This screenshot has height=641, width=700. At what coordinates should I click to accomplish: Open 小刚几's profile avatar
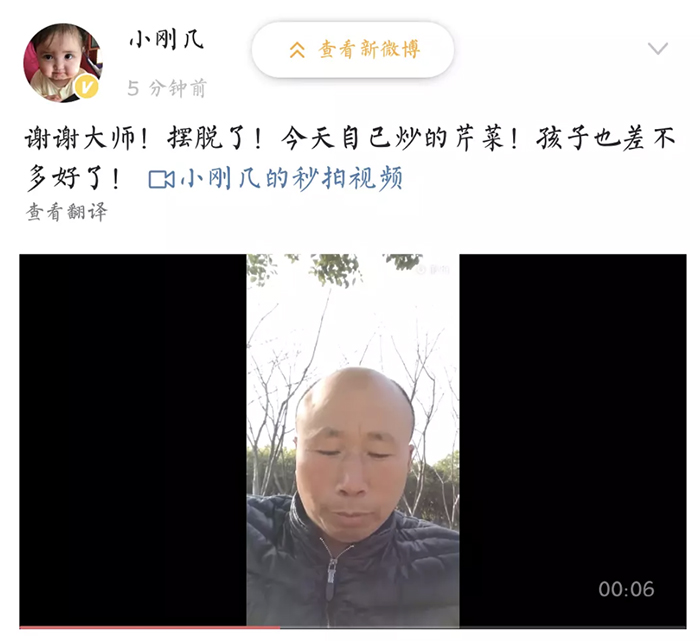click(x=62, y=63)
